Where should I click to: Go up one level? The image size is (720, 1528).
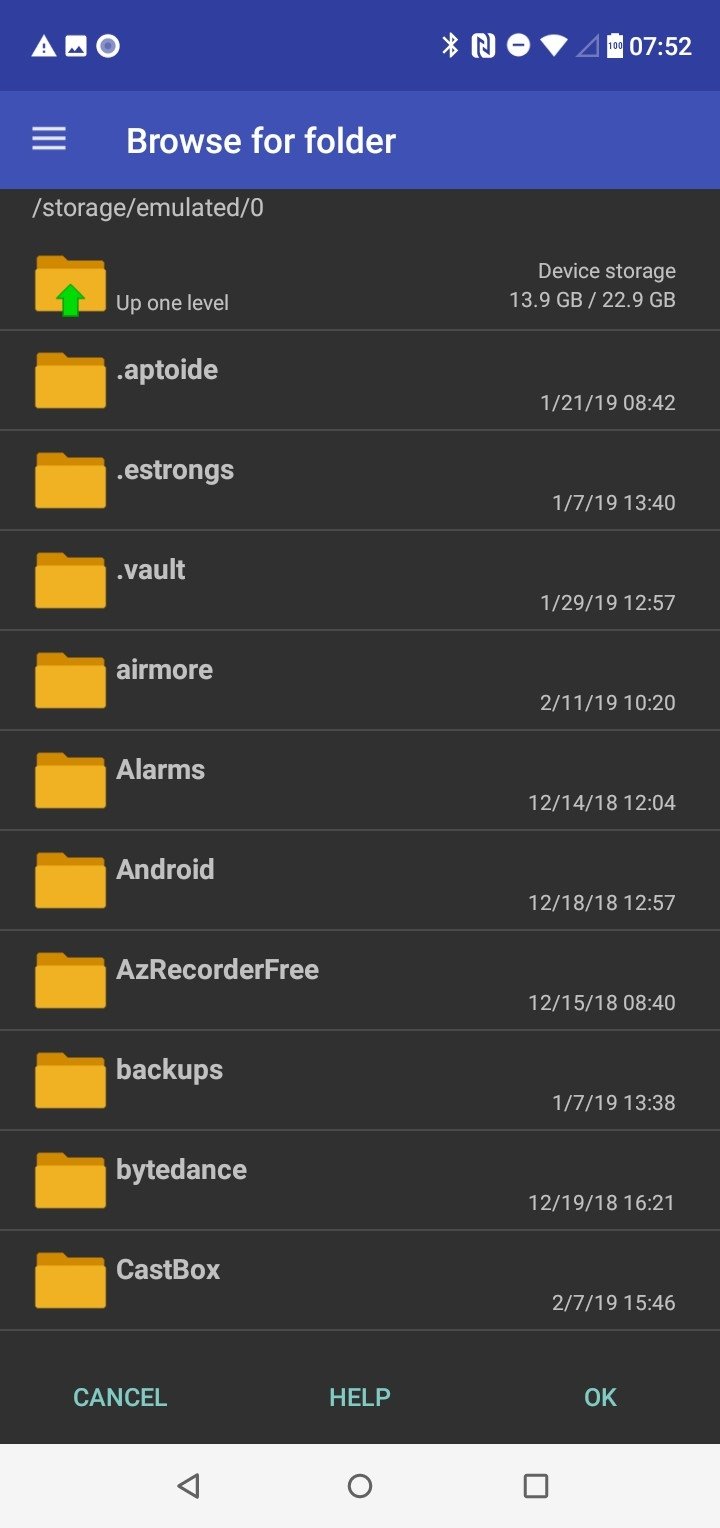click(x=360, y=285)
